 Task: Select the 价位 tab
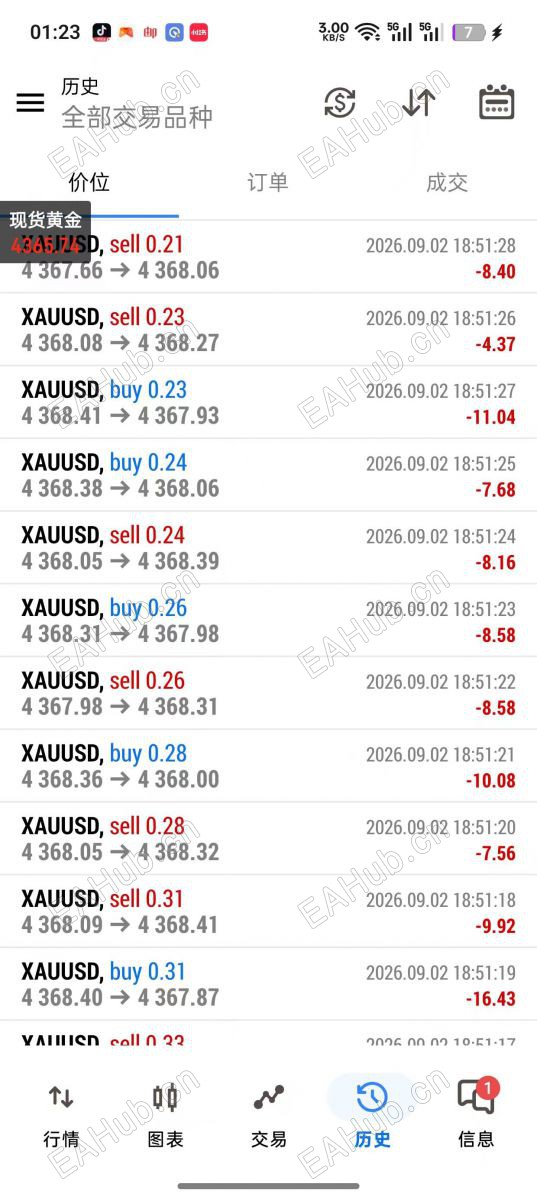(x=89, y=182)
